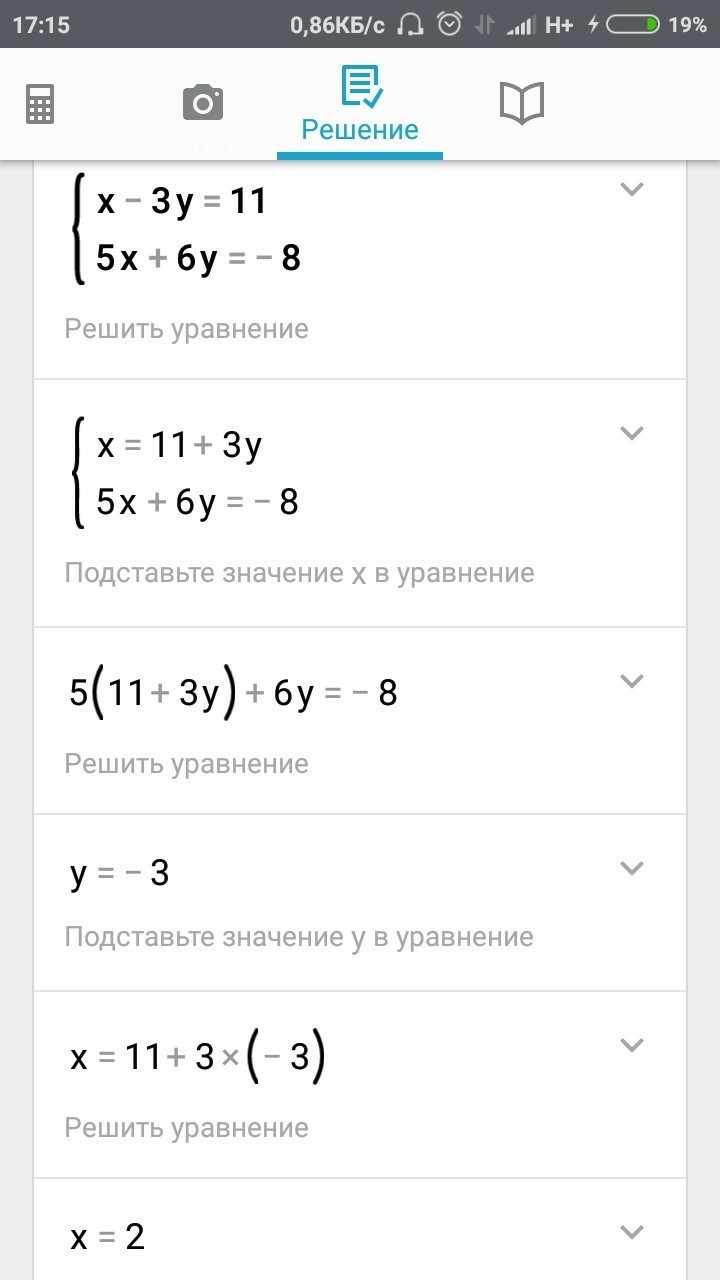Image resolution: width=720 pixels, height=1280 pixels.
Task: Select the Решение tab
Action: click(360, 104)
